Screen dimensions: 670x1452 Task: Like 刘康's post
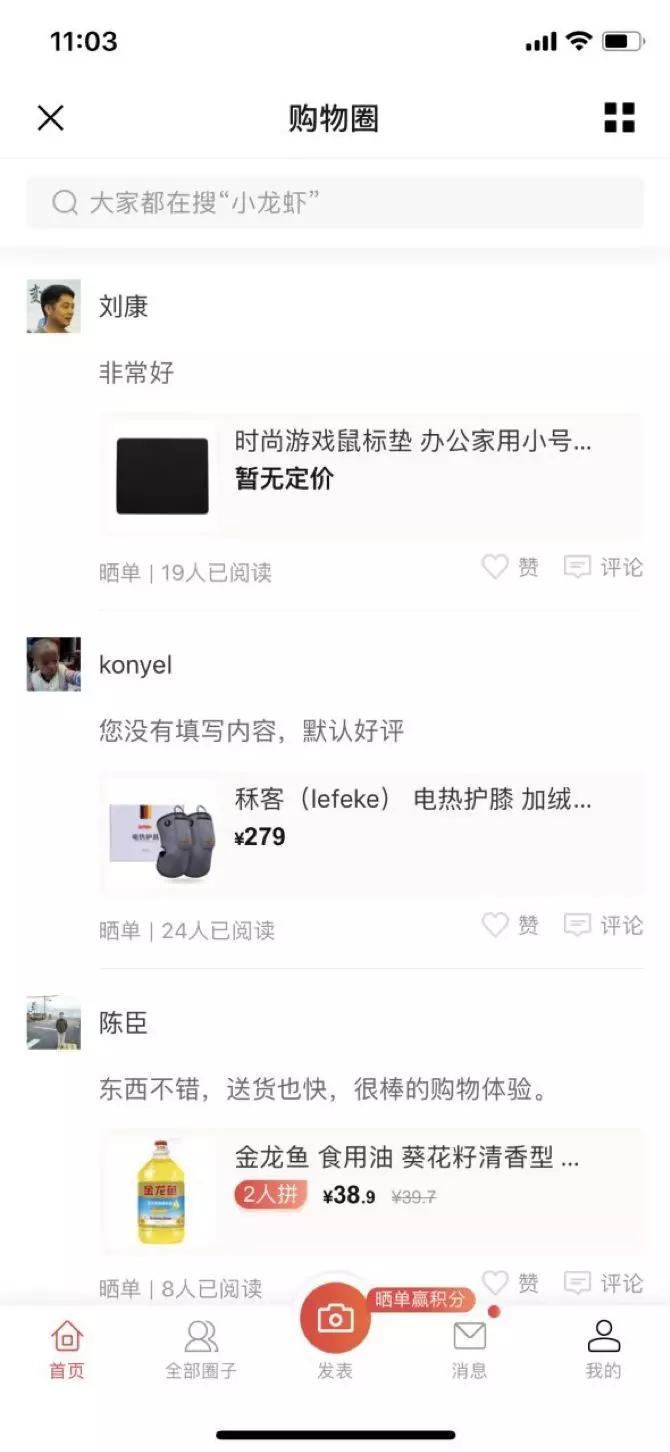pos(510,567)
